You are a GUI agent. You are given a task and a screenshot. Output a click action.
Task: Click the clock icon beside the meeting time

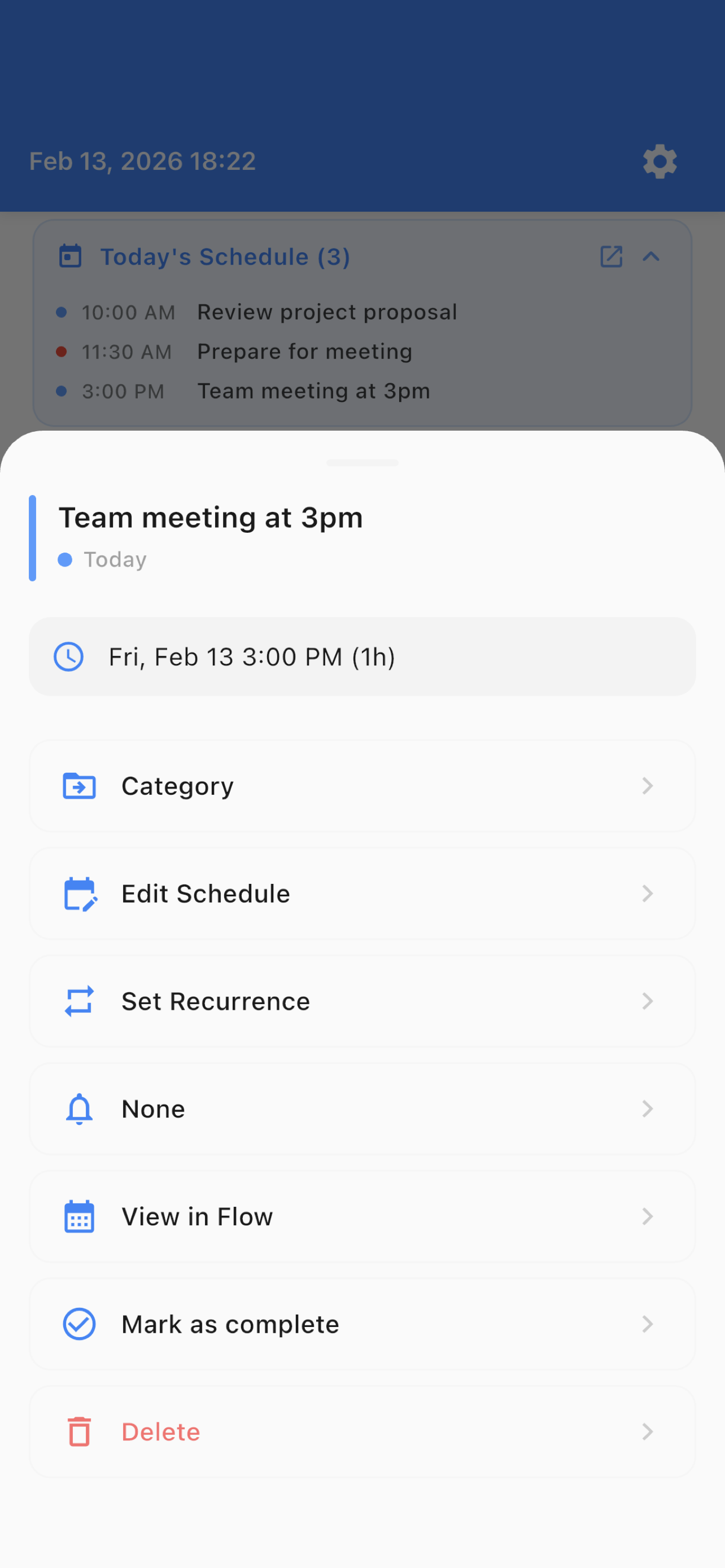[x=68, y=657]
